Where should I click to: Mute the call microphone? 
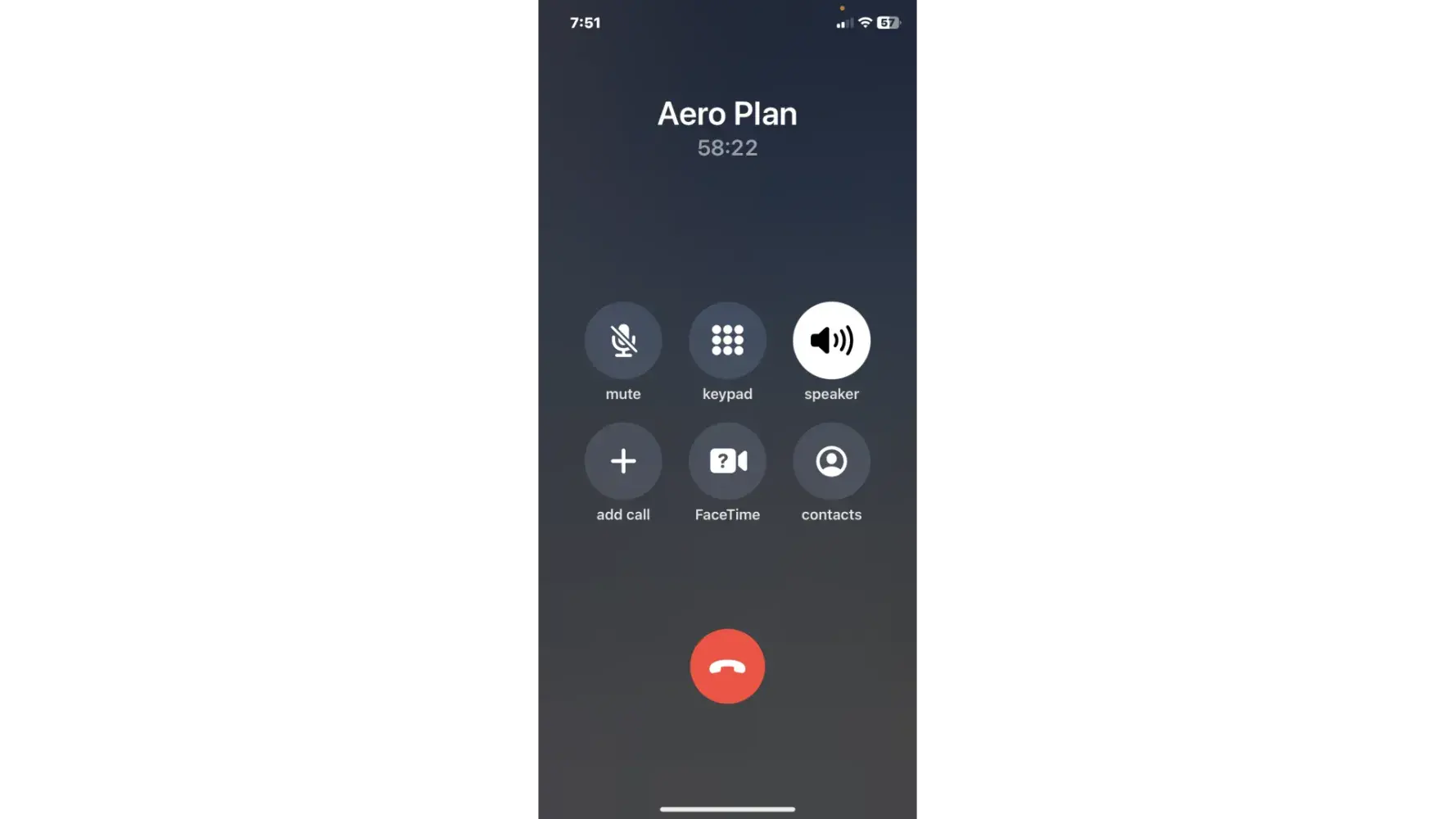coord(623,341)
